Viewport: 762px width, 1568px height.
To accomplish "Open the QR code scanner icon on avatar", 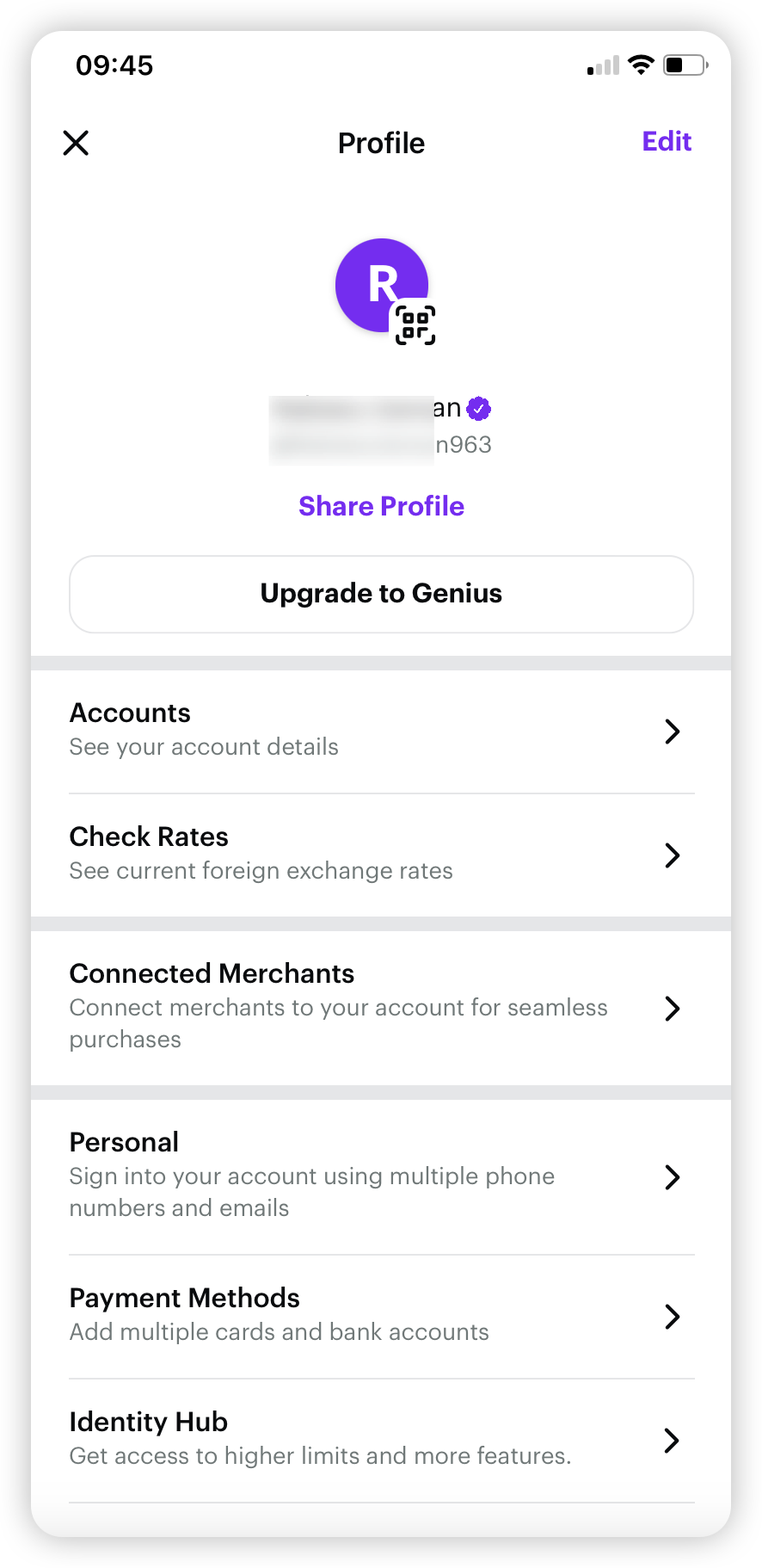I will pyautogui.click(x=415, y=325).
